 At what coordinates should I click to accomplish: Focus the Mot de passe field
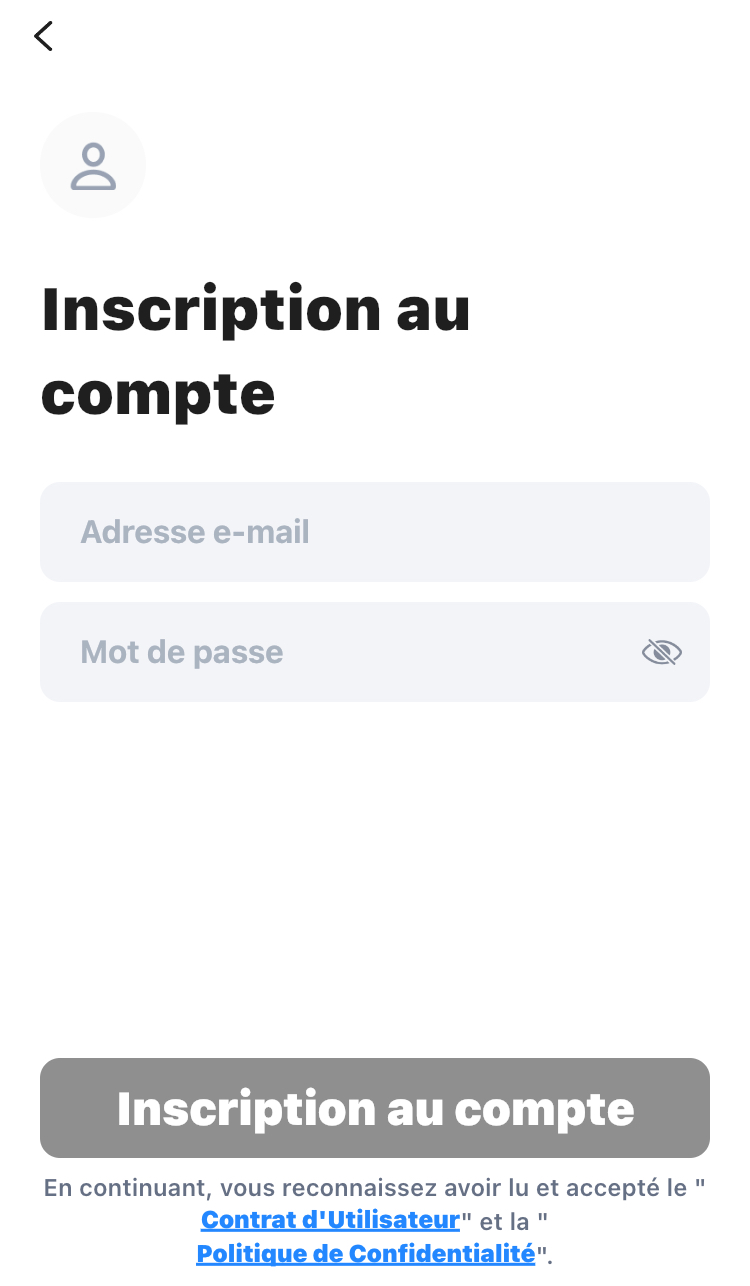coord(340,652)
